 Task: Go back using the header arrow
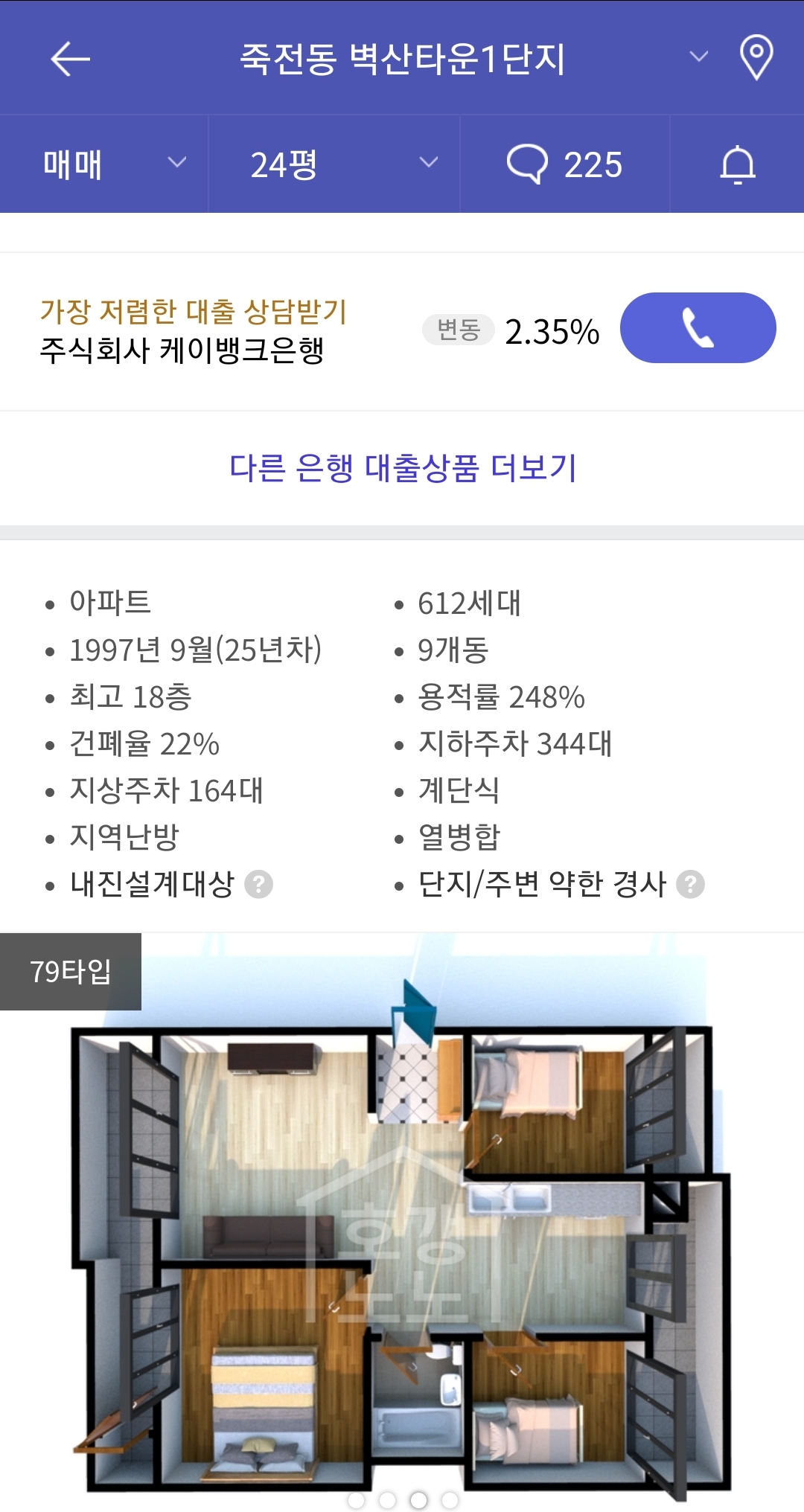pyautogui.click(x=70, y=59)
